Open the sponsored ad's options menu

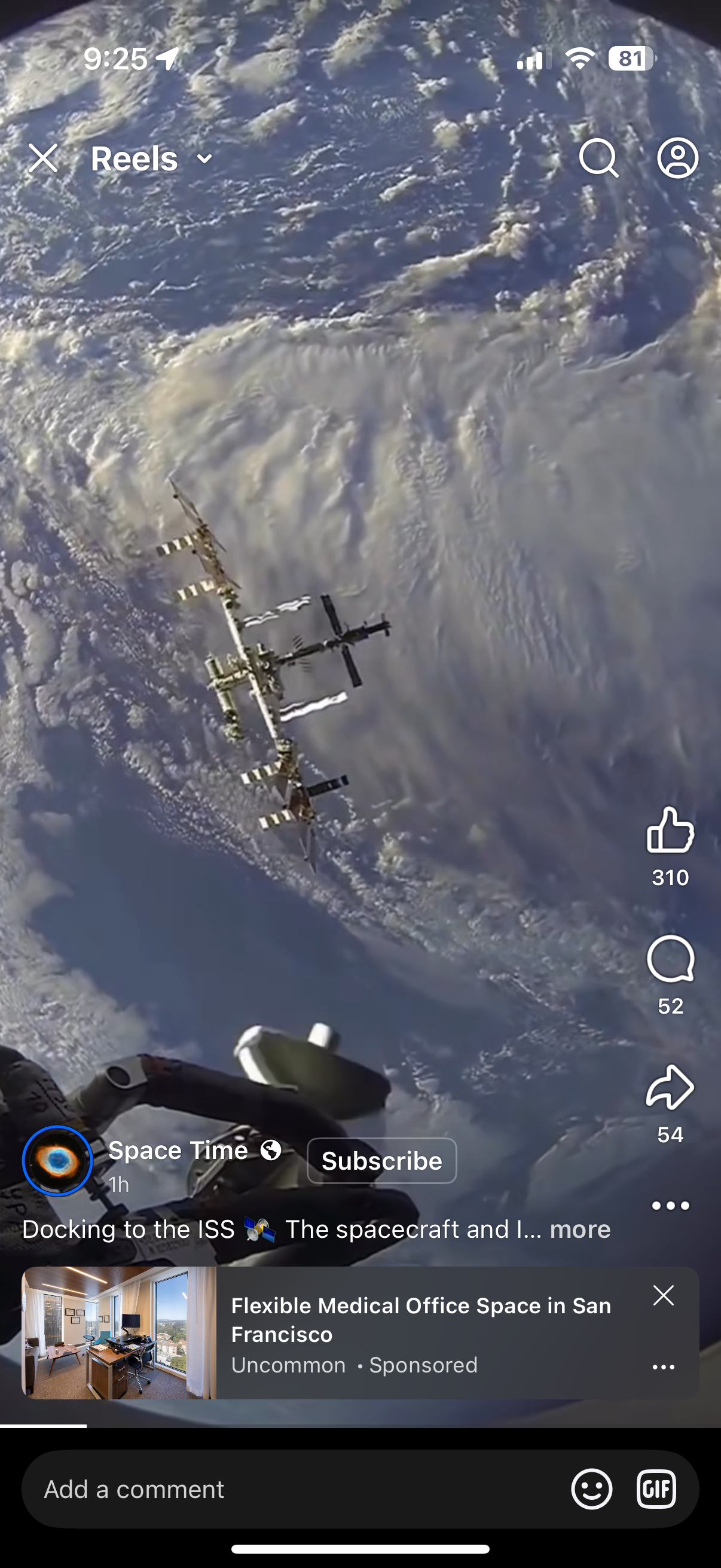(663, 1367)
